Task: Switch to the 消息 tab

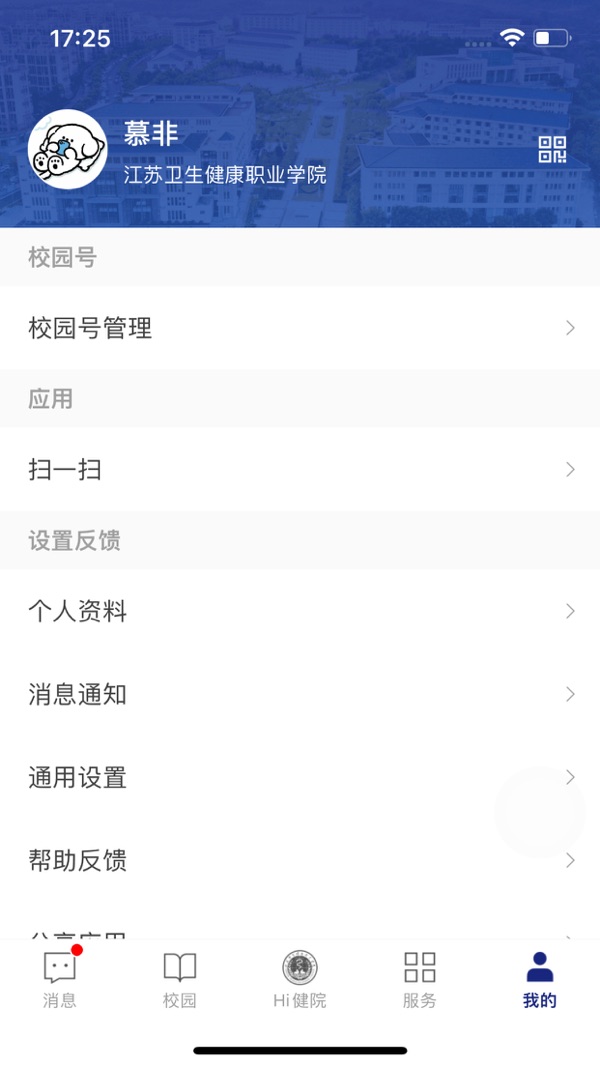Action: pyautogui.click(x=60, y=979)
